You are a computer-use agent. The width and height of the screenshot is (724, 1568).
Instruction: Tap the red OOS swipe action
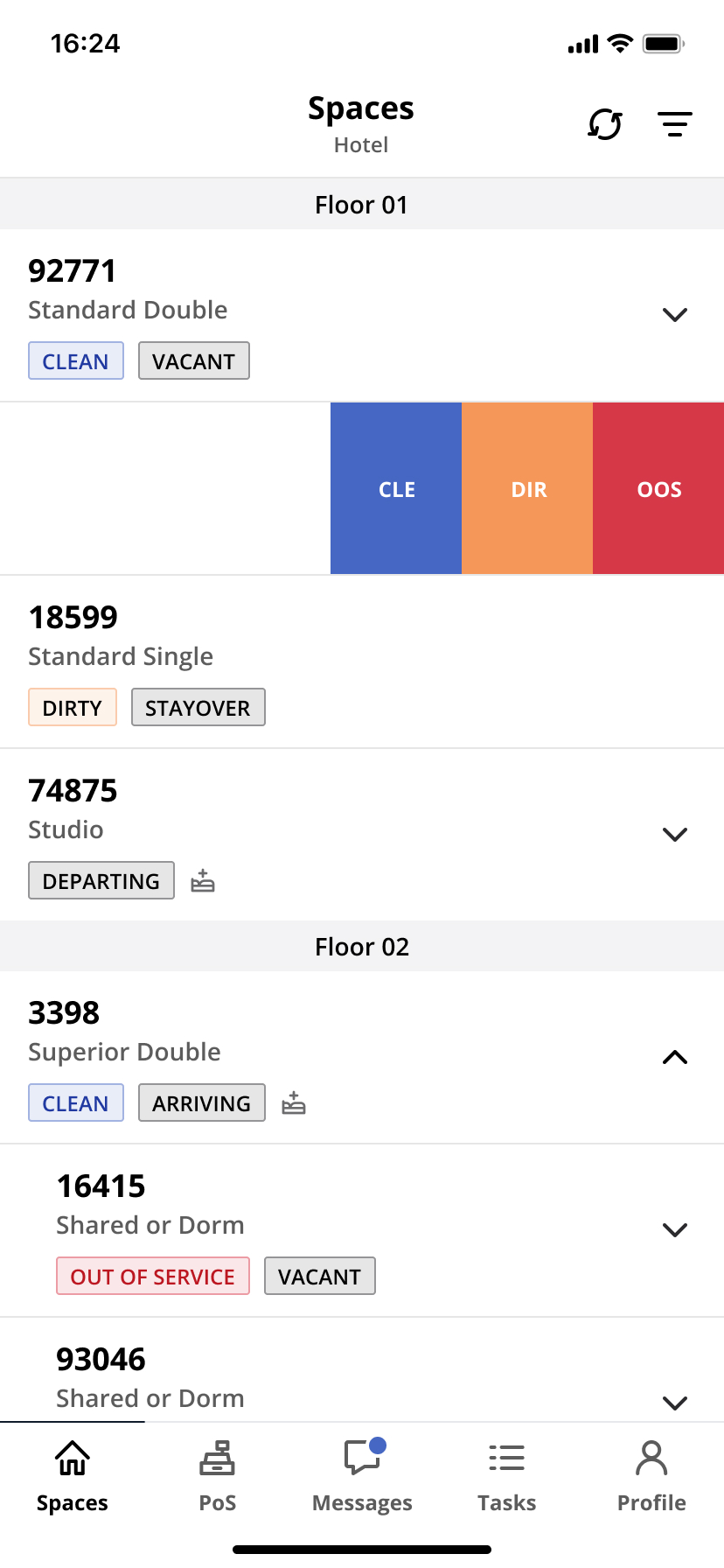point(658,488)
